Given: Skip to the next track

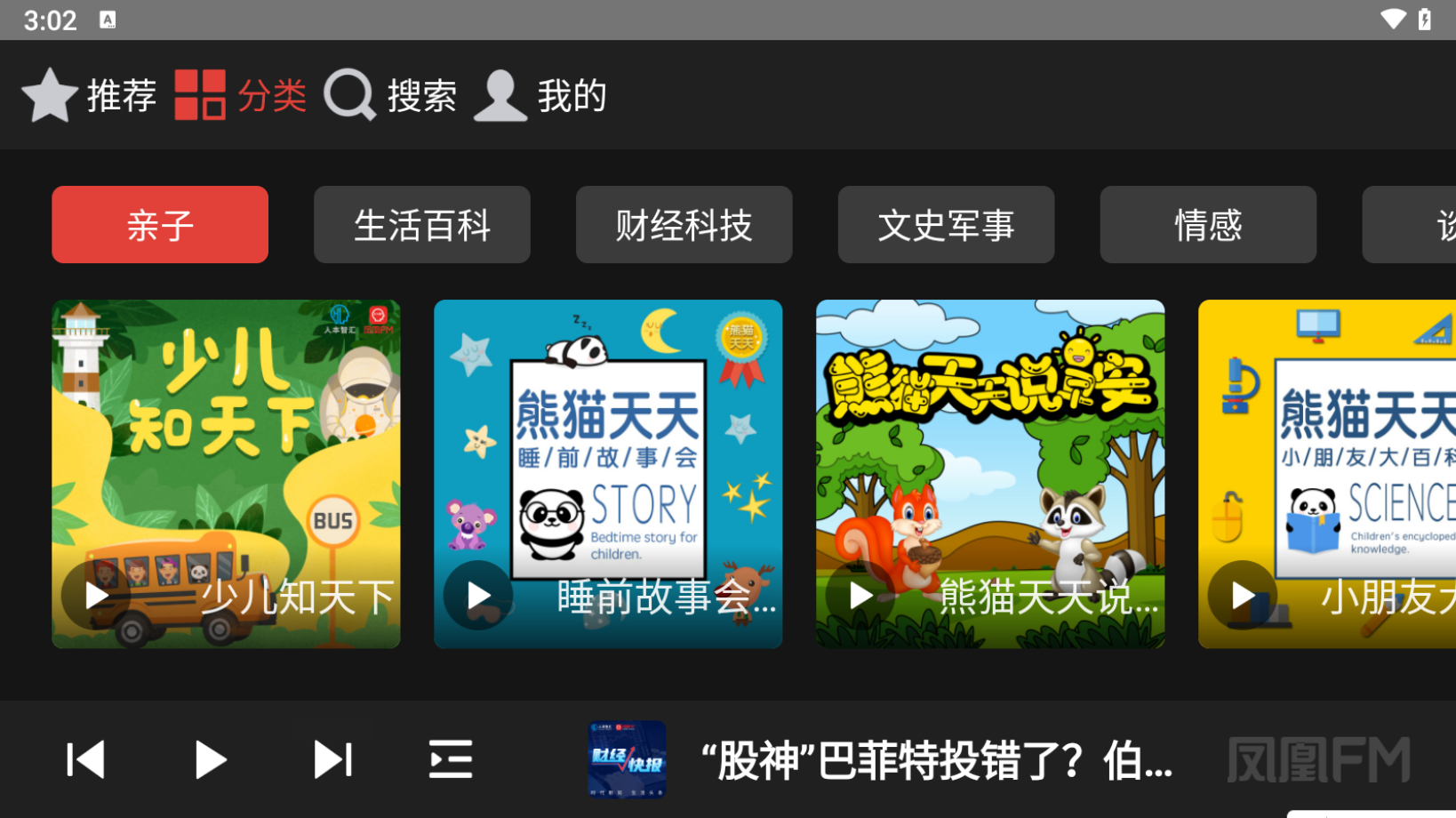Looking at the screenshot, I should point(333,760).
